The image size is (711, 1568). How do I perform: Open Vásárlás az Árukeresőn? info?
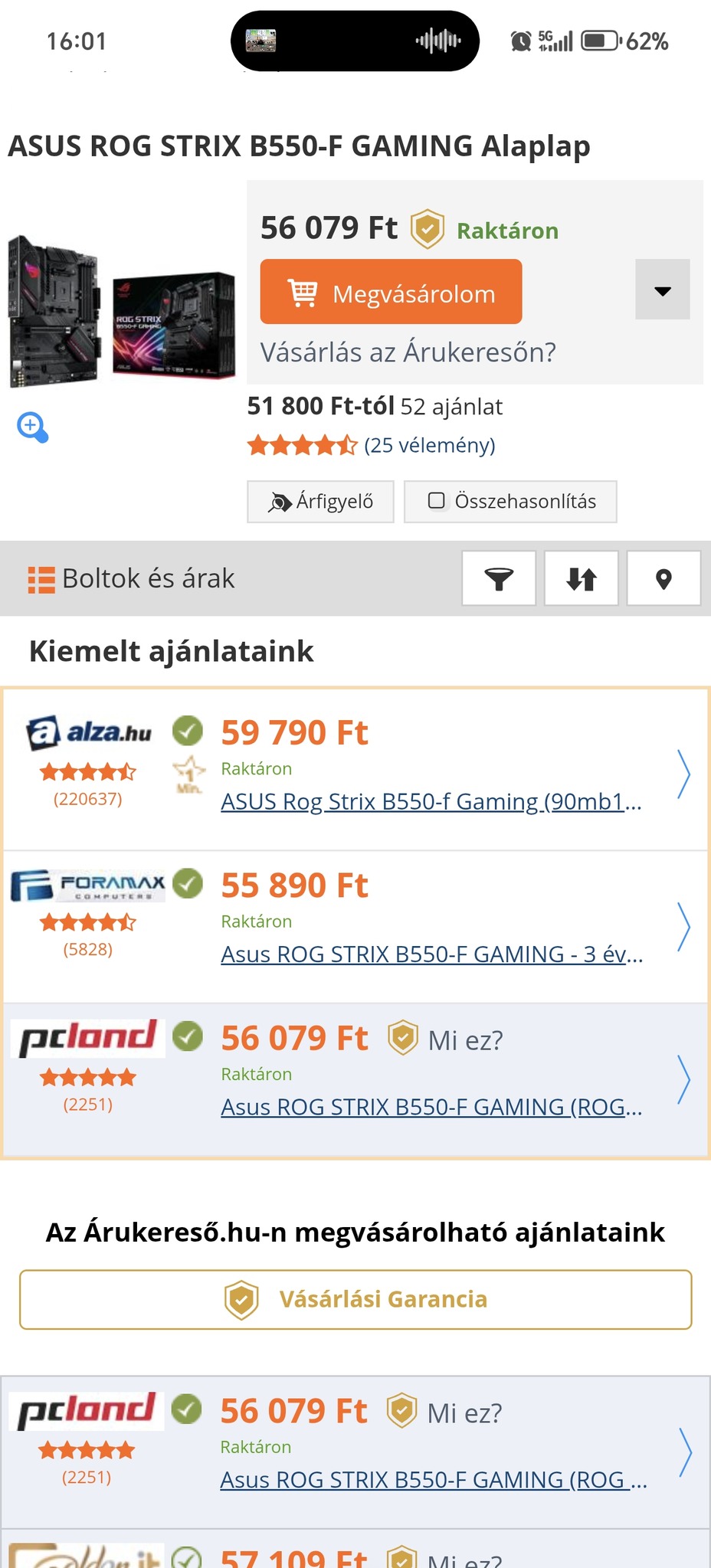click(x=408, y=352)
